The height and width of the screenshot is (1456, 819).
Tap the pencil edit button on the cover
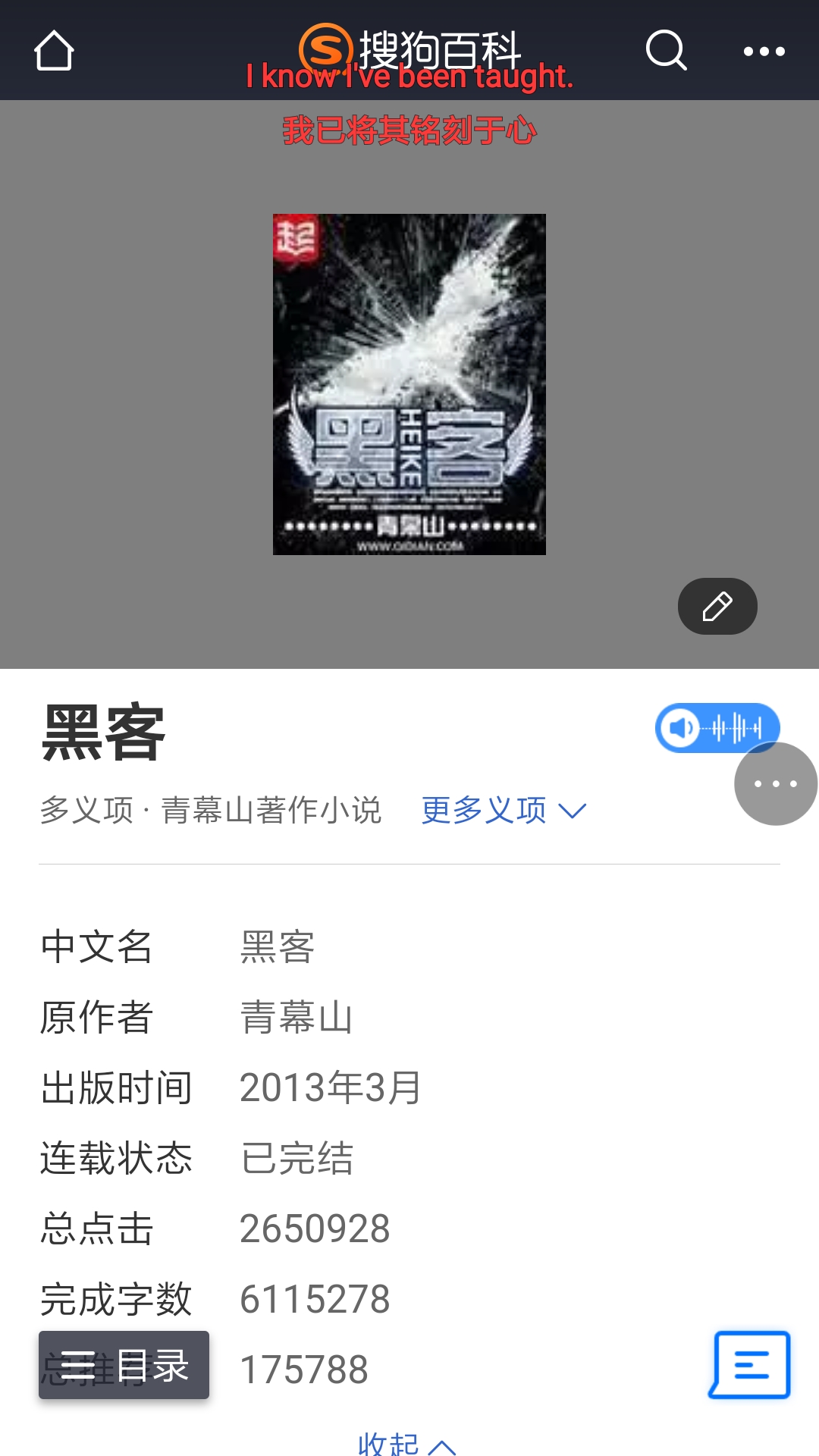tap(717, 607)
